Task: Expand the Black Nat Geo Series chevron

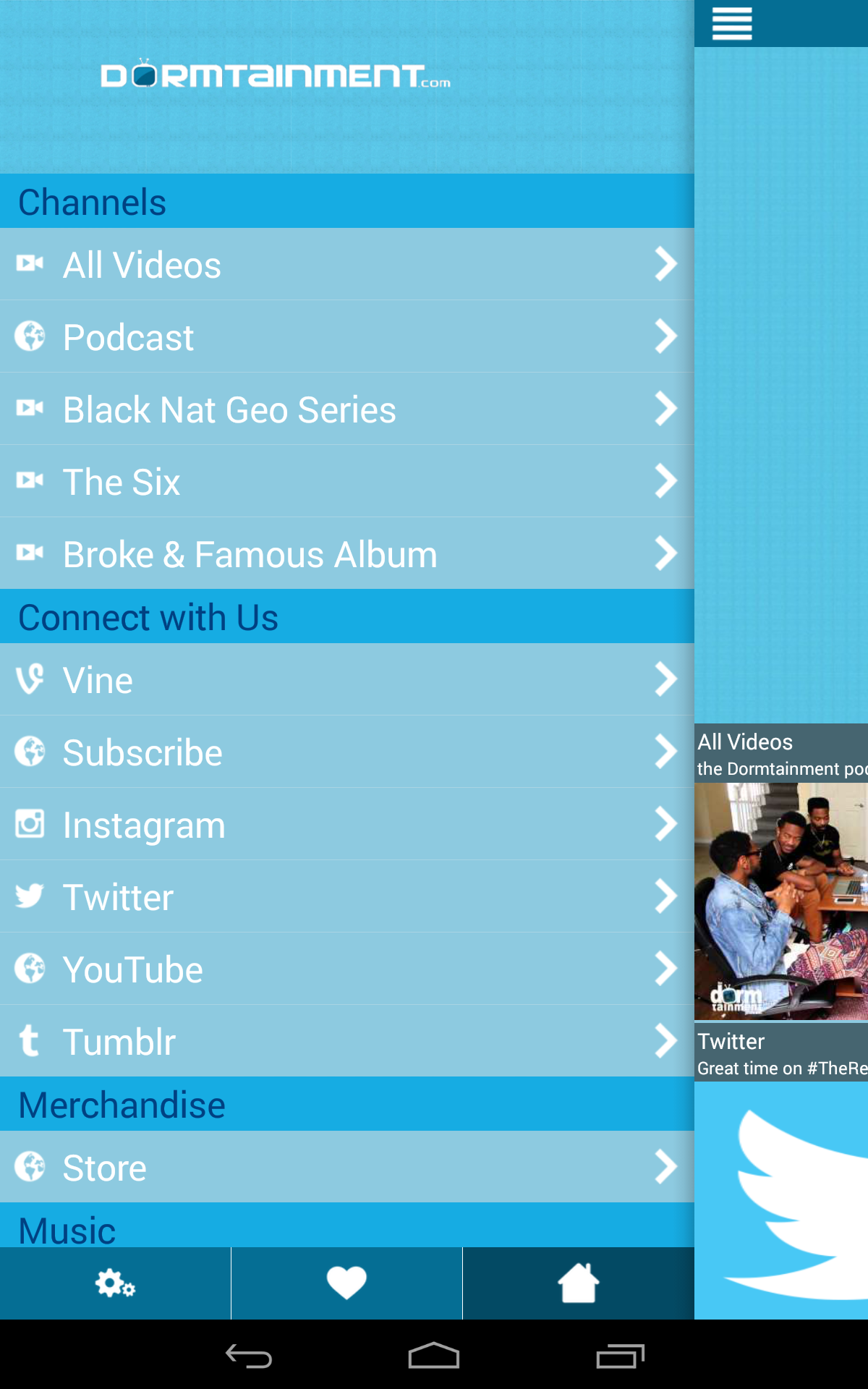Action: pos(665,409)
